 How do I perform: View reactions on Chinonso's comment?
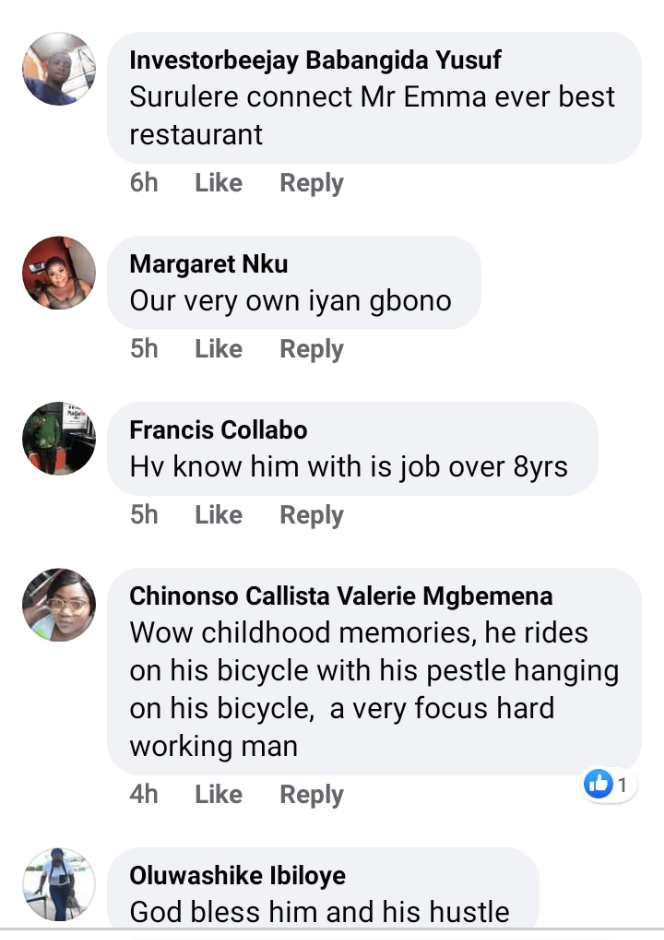point(609,785)
